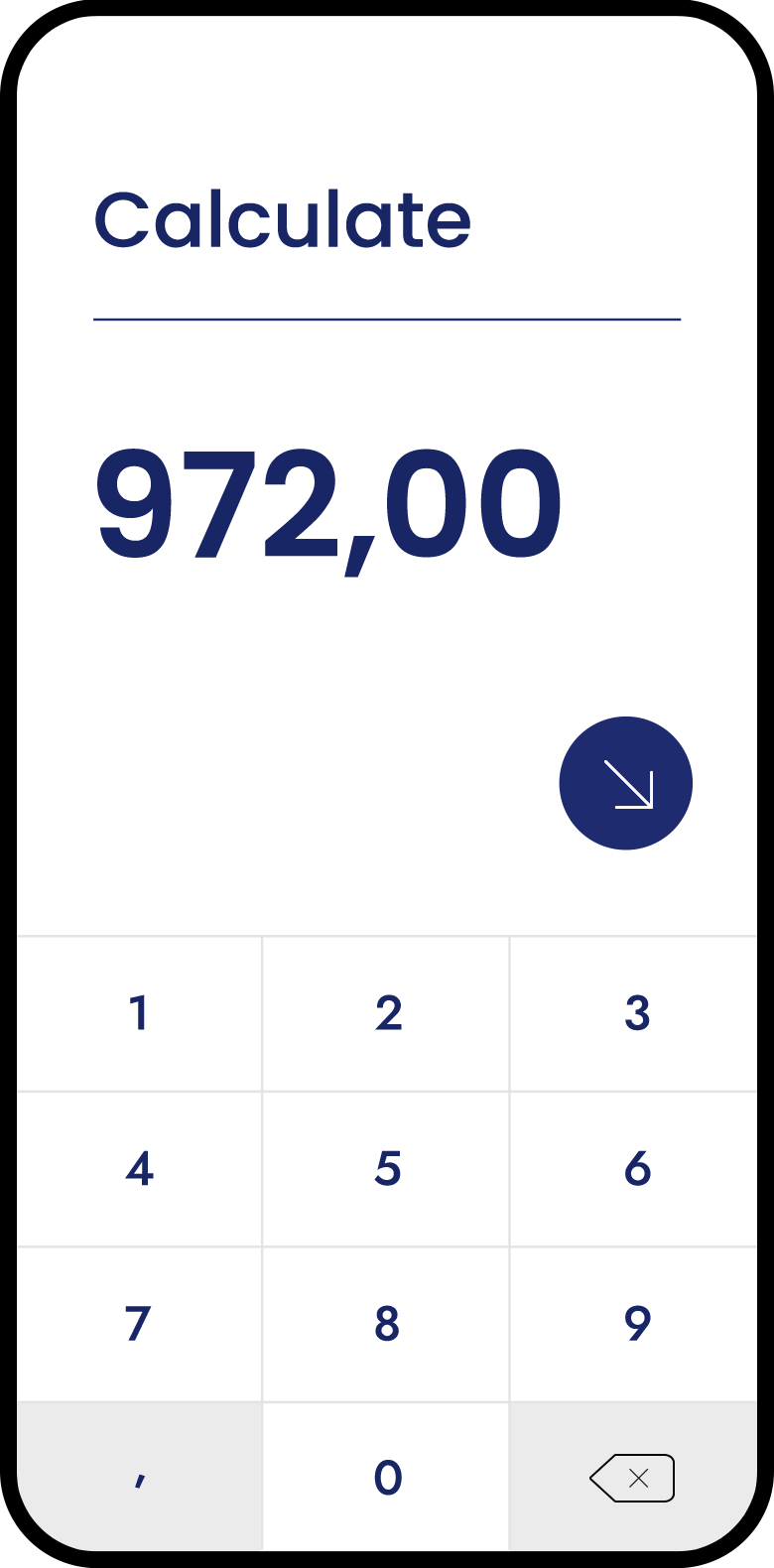Enter digit 4 on the keypad
Viewport: 774px width, 1568px height.
pos(139,1169)
